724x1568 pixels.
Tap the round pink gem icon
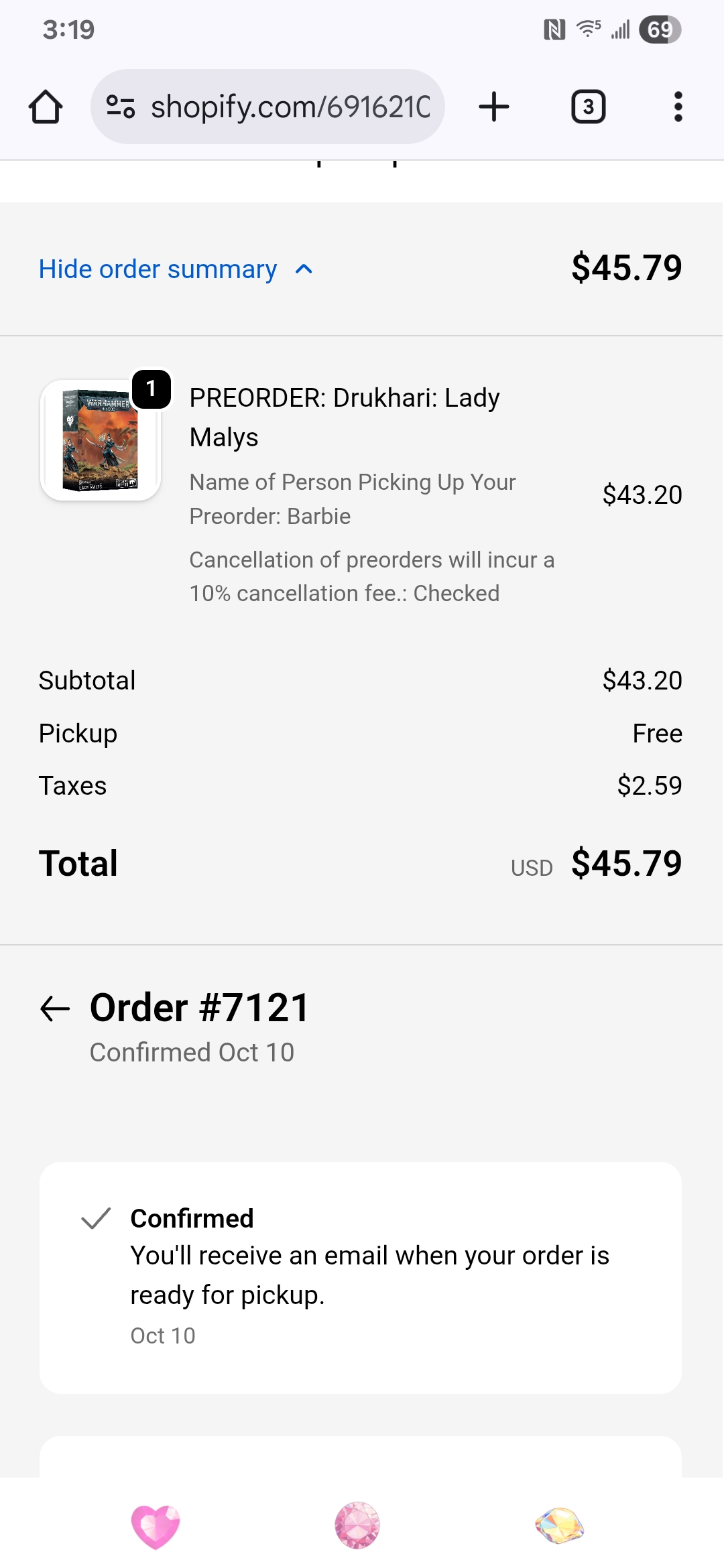[x=357, y=1525]
